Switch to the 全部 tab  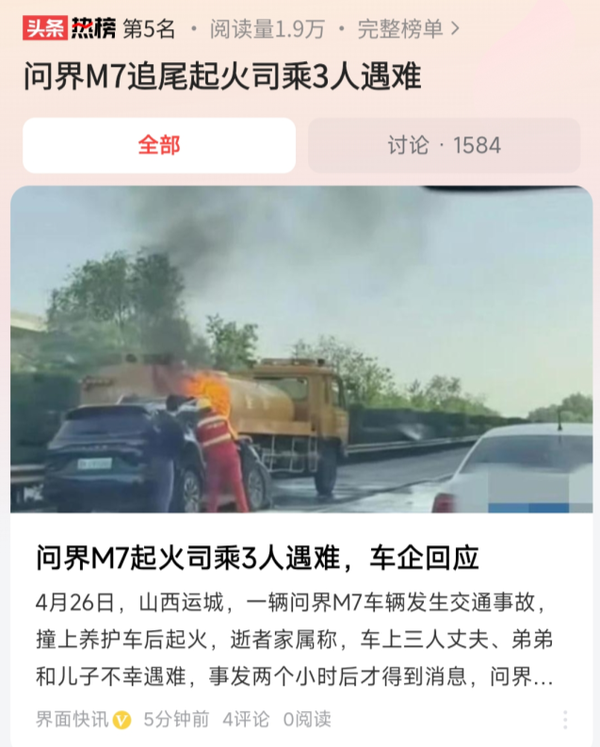pos(159,145)
